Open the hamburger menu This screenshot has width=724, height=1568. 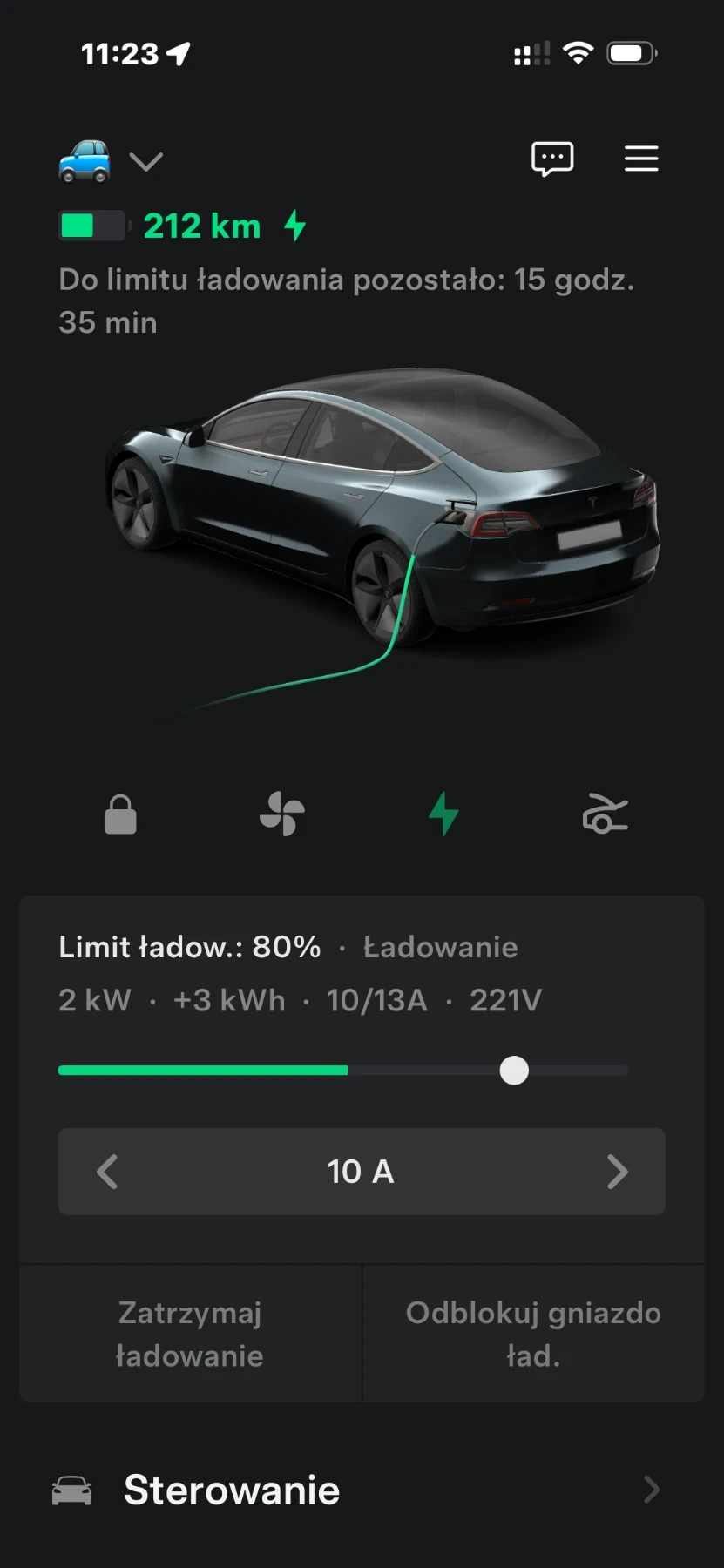coord(640,159)
